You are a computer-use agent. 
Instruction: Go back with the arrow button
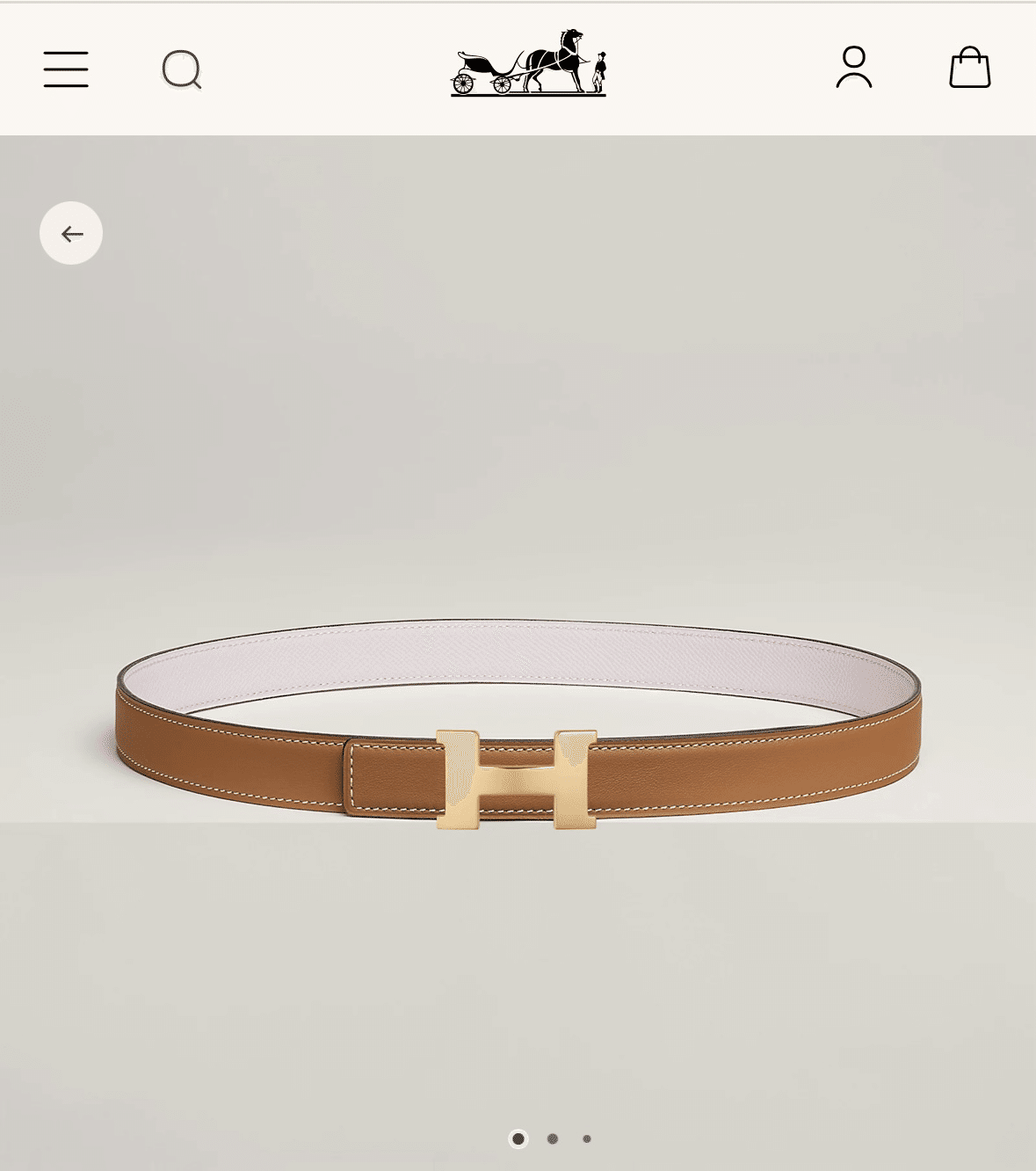pyautogui.click(x=71, y=234)
